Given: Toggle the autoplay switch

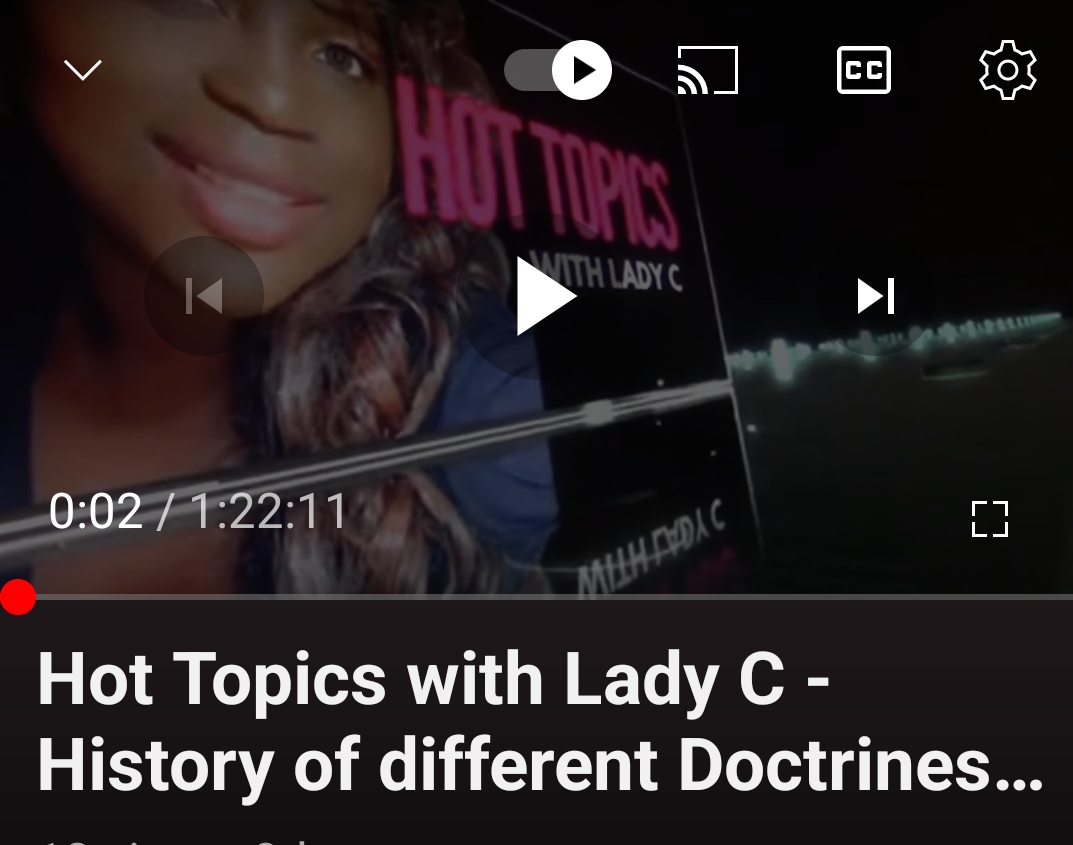Looking at the screenshot, I should (x=558, y=70).
